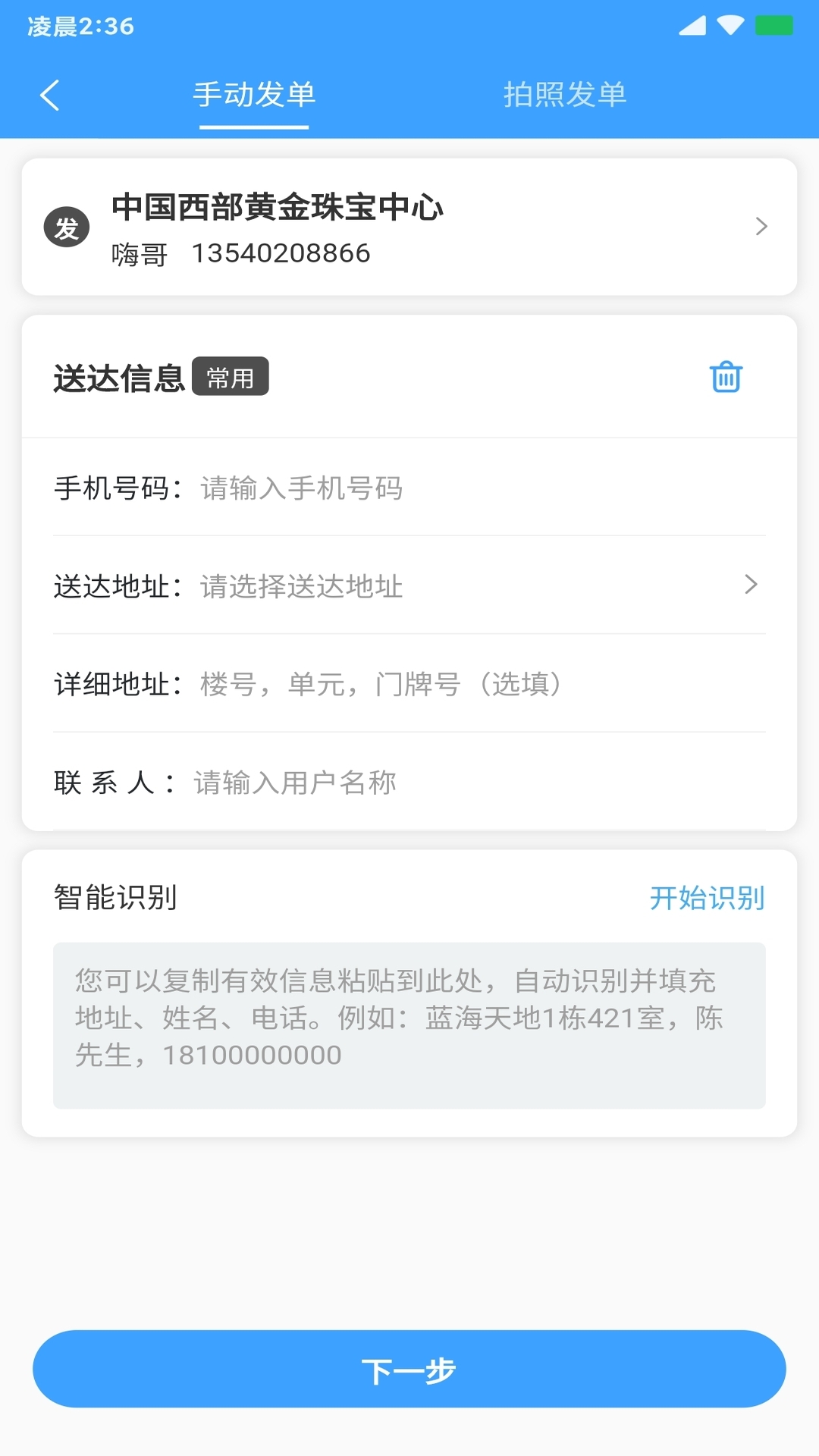Select the 手动发单 tab

click(254, 96)
